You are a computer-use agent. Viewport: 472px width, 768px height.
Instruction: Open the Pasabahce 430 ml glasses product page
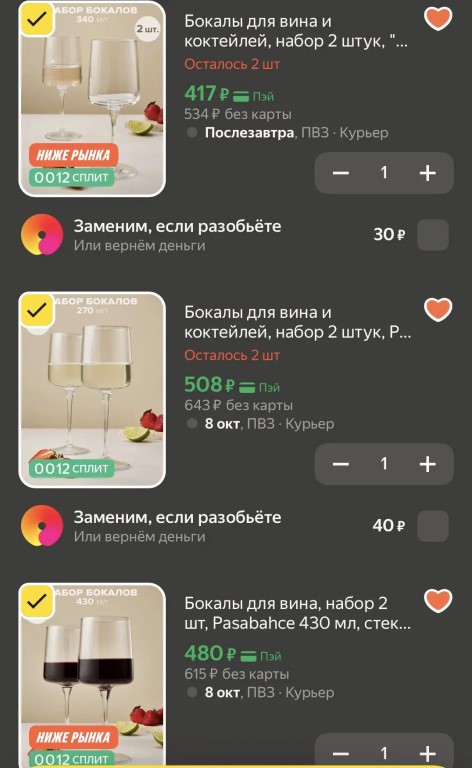point(297,613)
